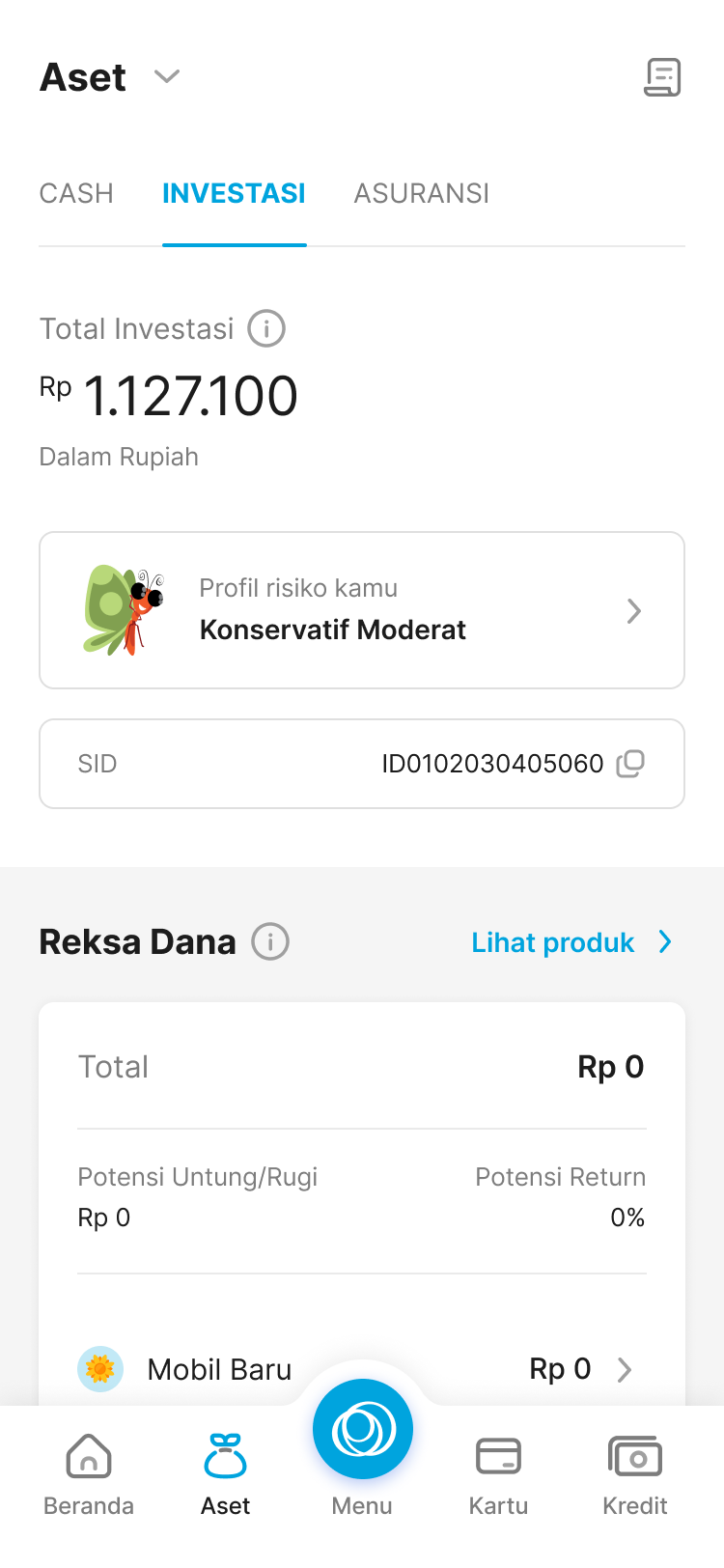
Task: Open the Aset title dropdown
Action: [165, 77]
